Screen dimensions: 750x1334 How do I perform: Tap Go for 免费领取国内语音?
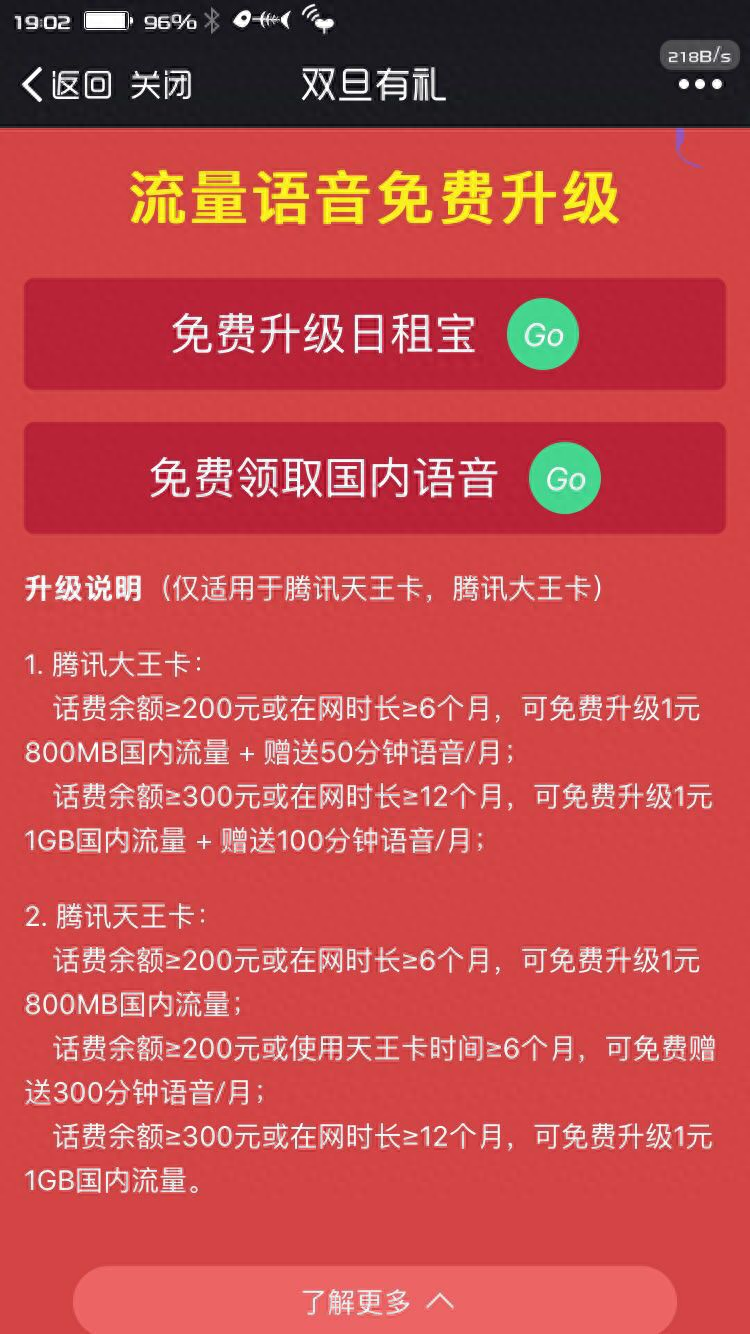tap(564, 479)
